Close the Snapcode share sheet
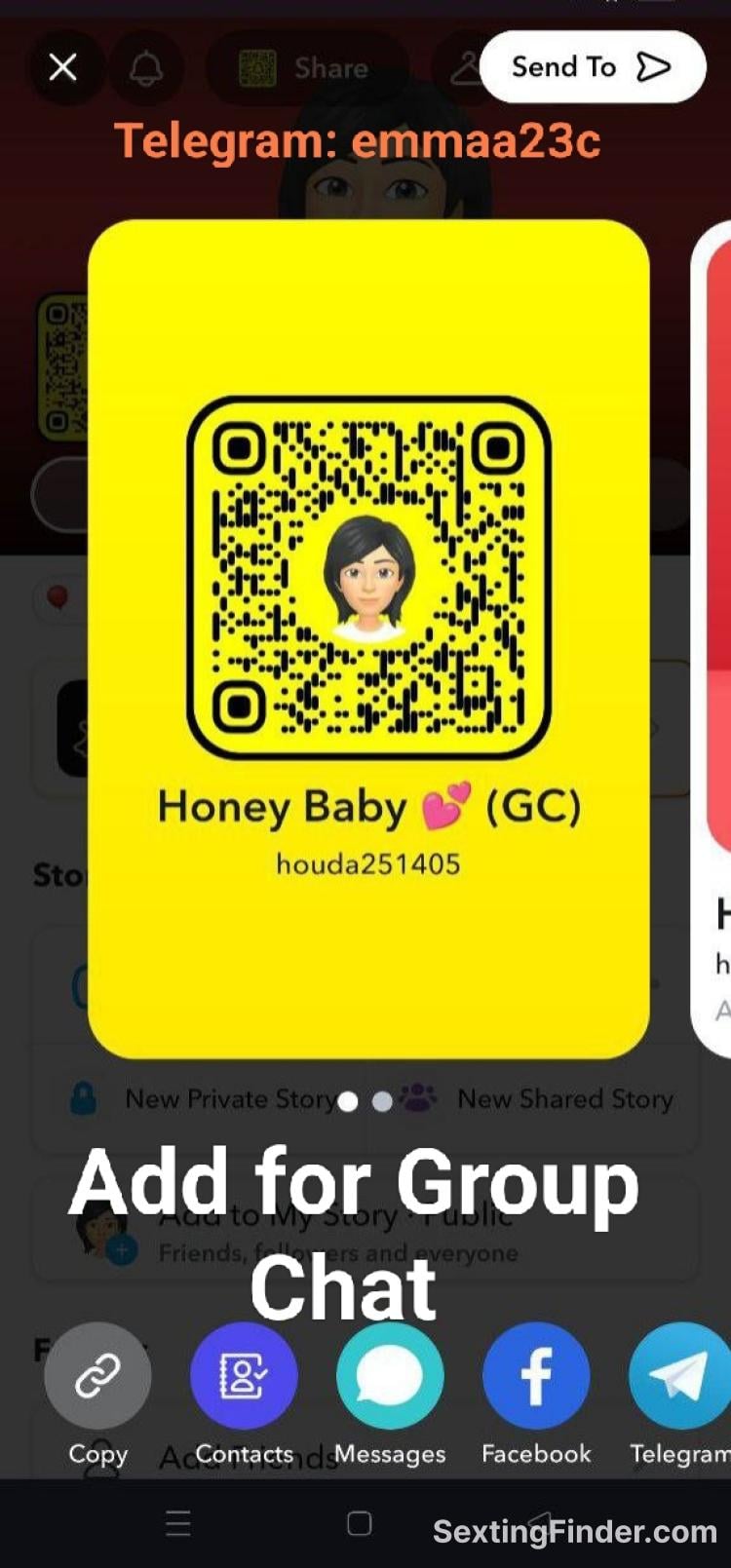 pyautogui.click(x=63, y=67)
